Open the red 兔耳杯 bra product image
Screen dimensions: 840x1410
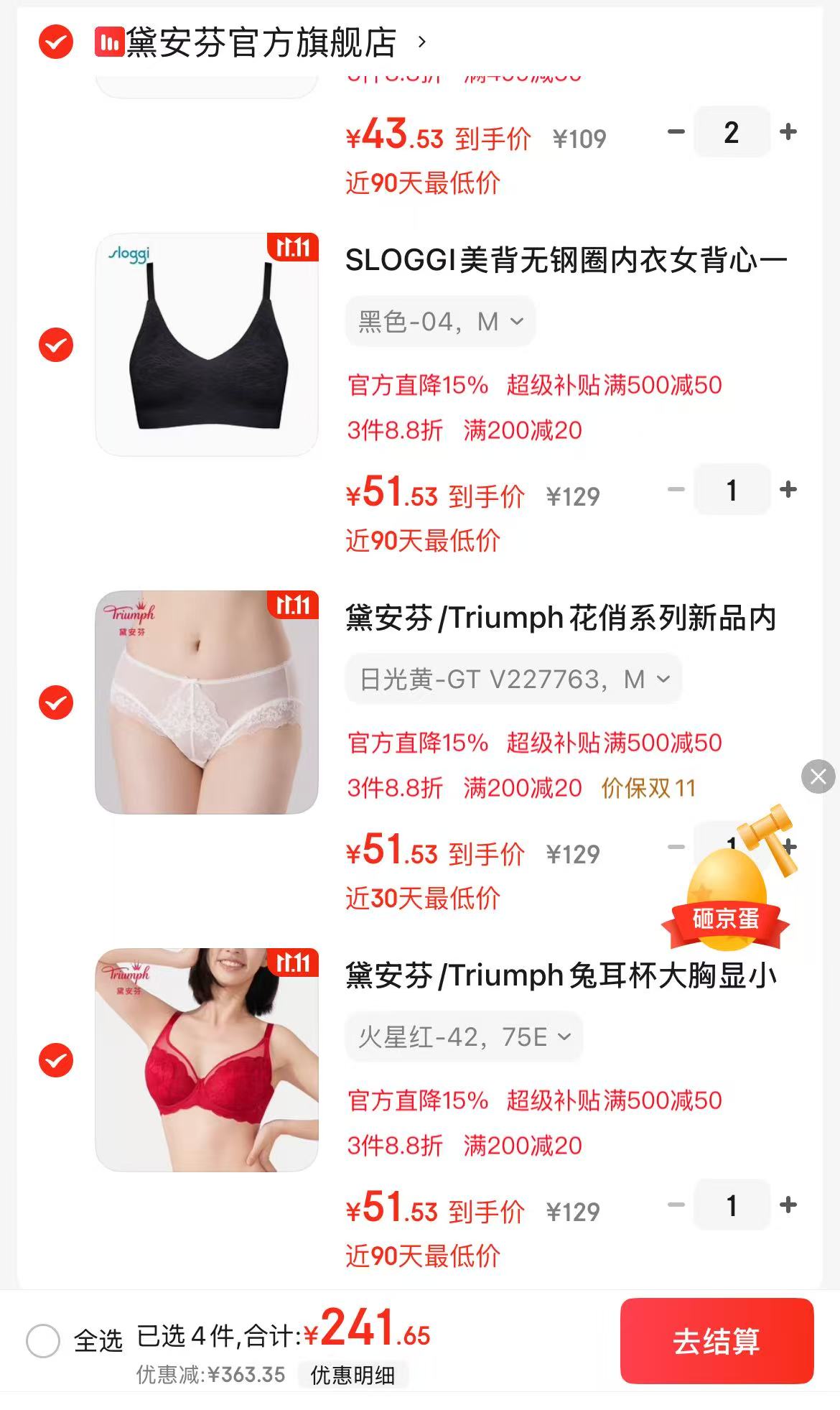pyautogui.click(x=207, y=1060)
